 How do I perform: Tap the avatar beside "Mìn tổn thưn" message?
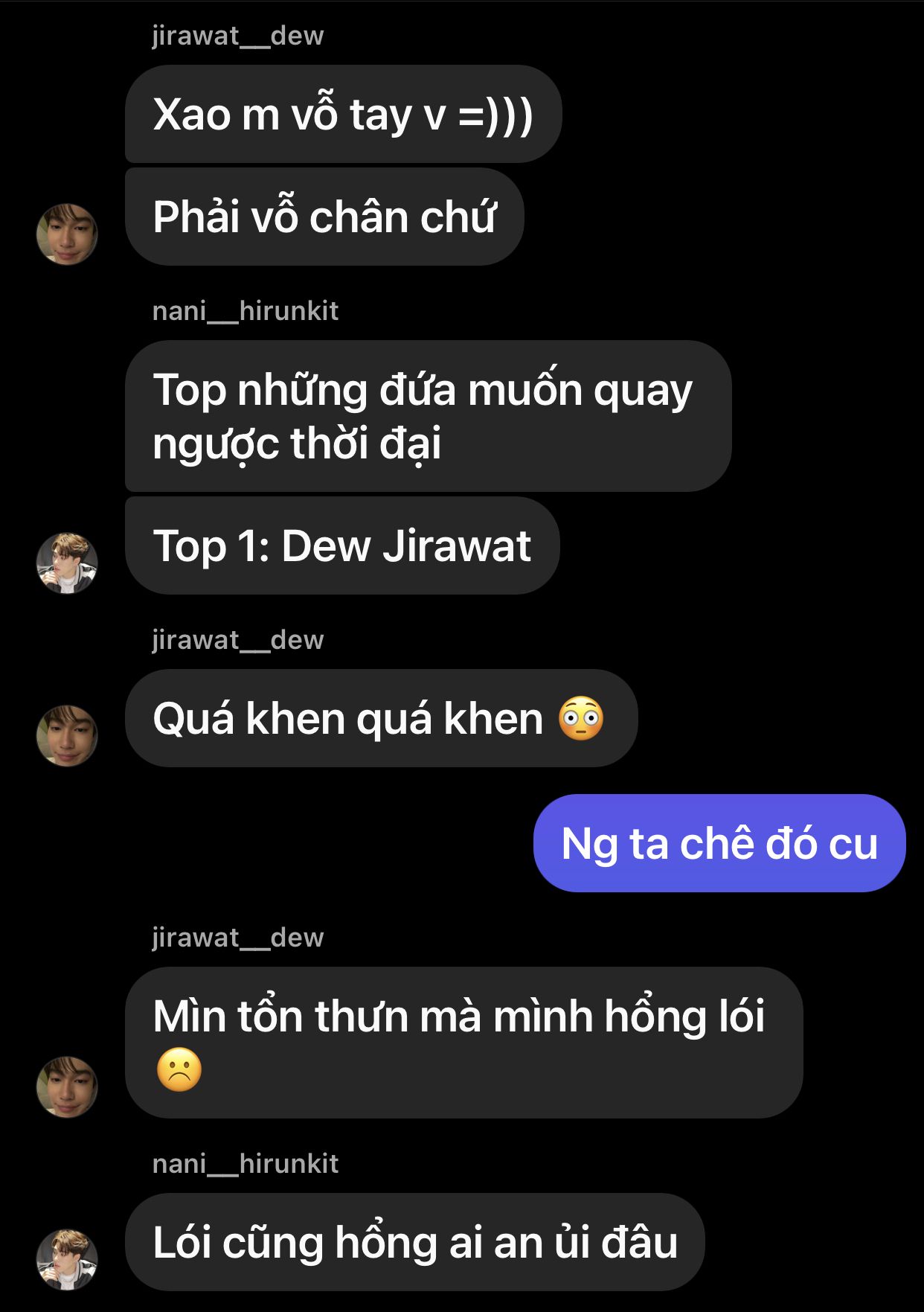click(x=67, y=1087)
